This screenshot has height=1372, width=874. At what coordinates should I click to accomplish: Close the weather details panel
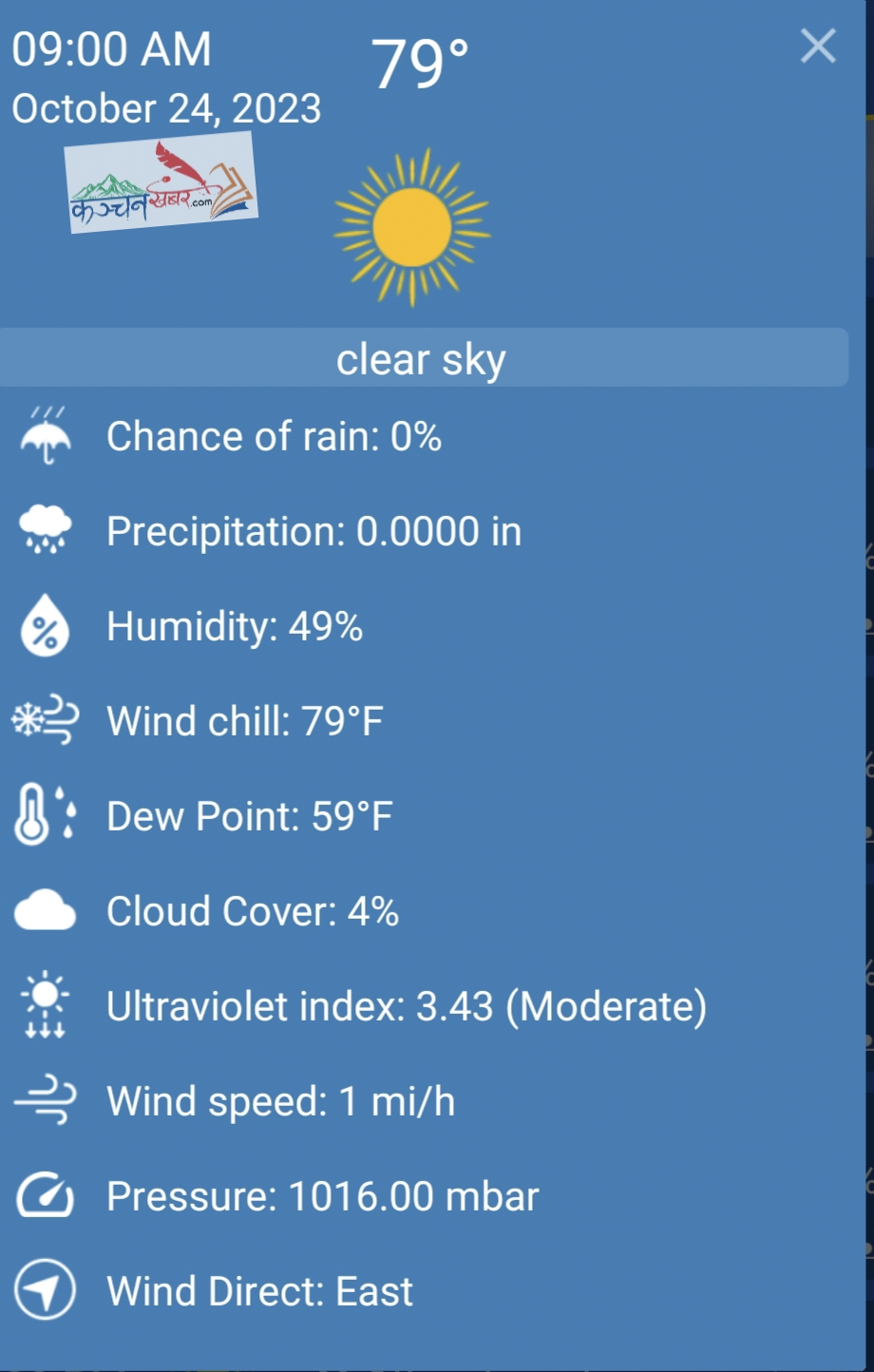[x=818, y=46]
